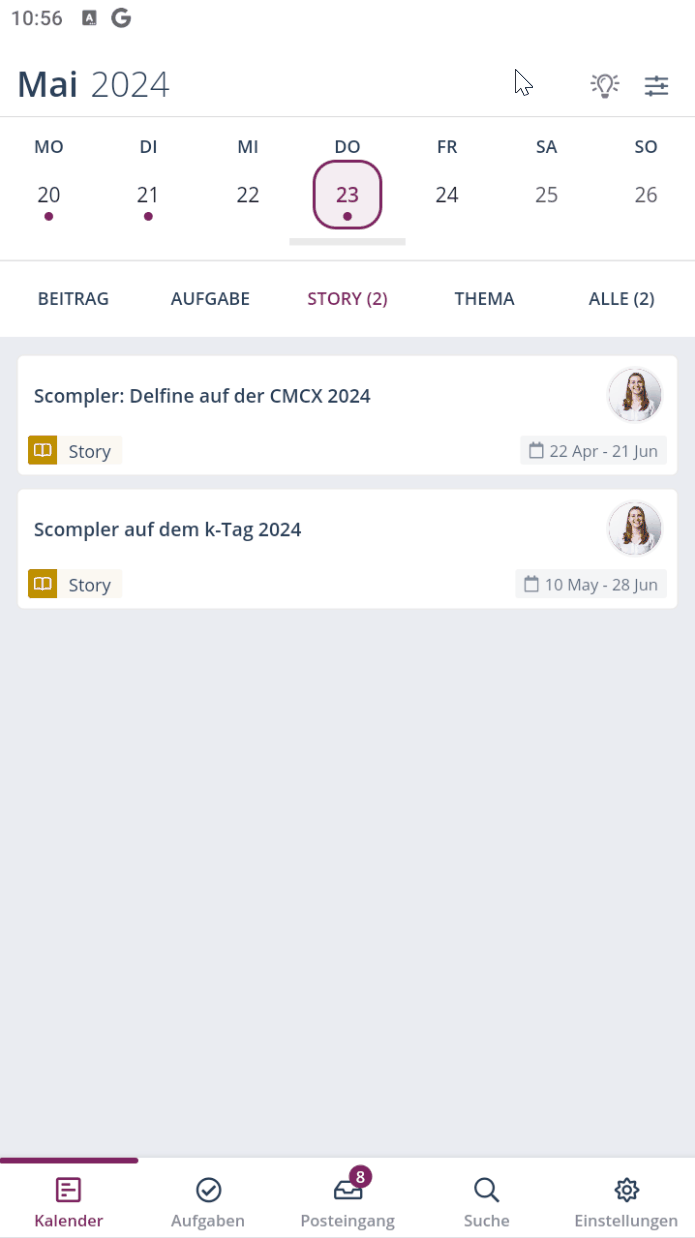This screenshot has height=1238, width=695.
Task: Open the Posteingang inbox
Action: point(347,1201)
